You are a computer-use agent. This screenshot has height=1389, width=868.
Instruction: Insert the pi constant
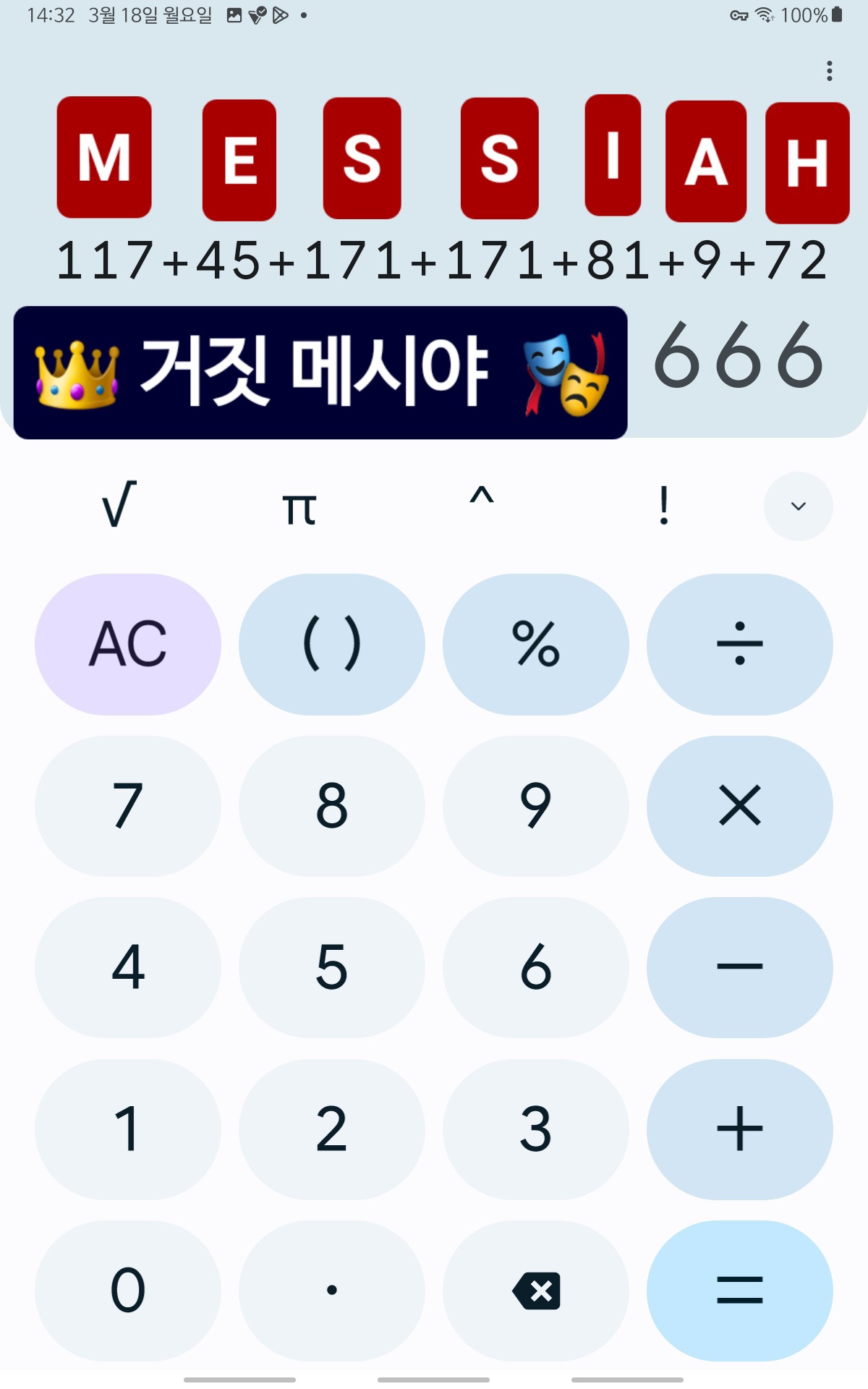(x=299, y=507)
